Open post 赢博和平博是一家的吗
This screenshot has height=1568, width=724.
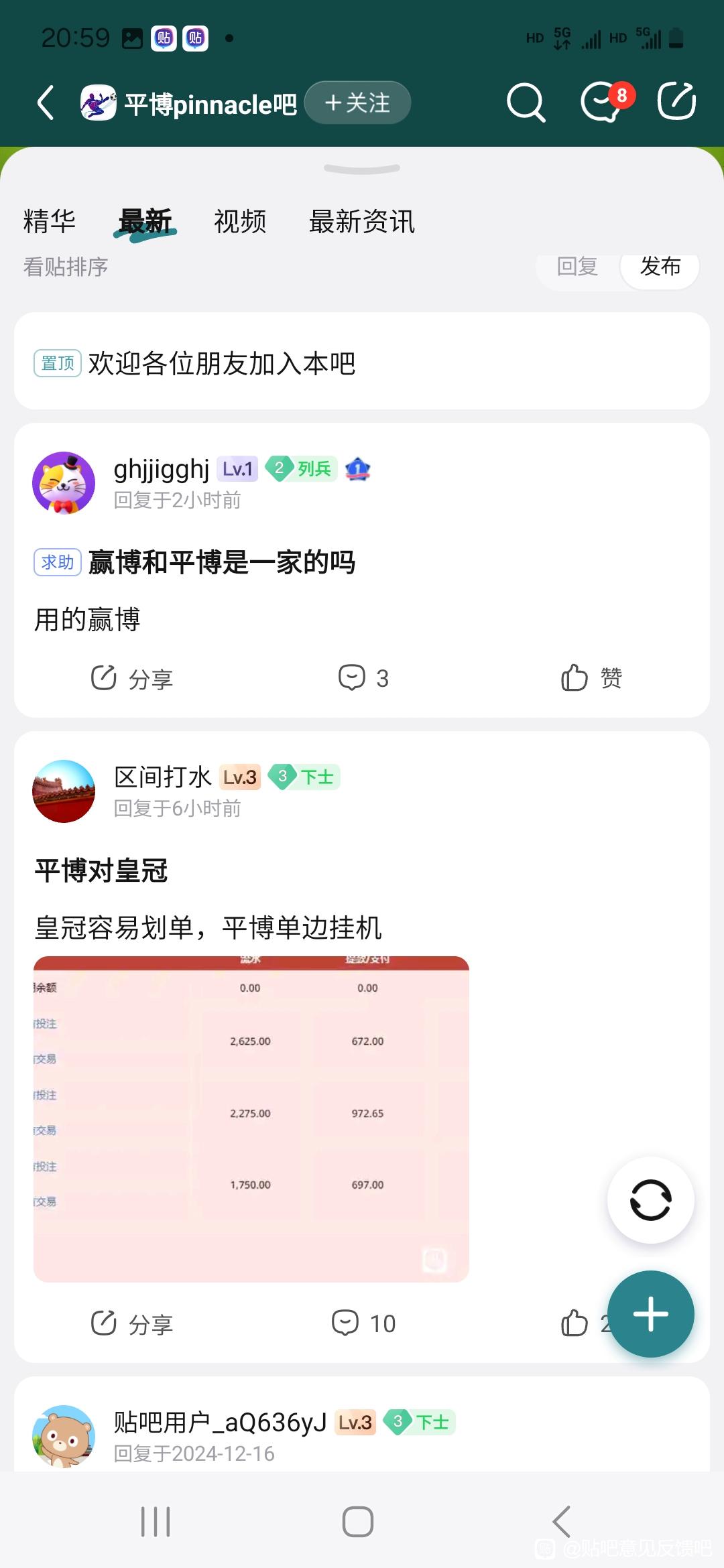(221, 562)
